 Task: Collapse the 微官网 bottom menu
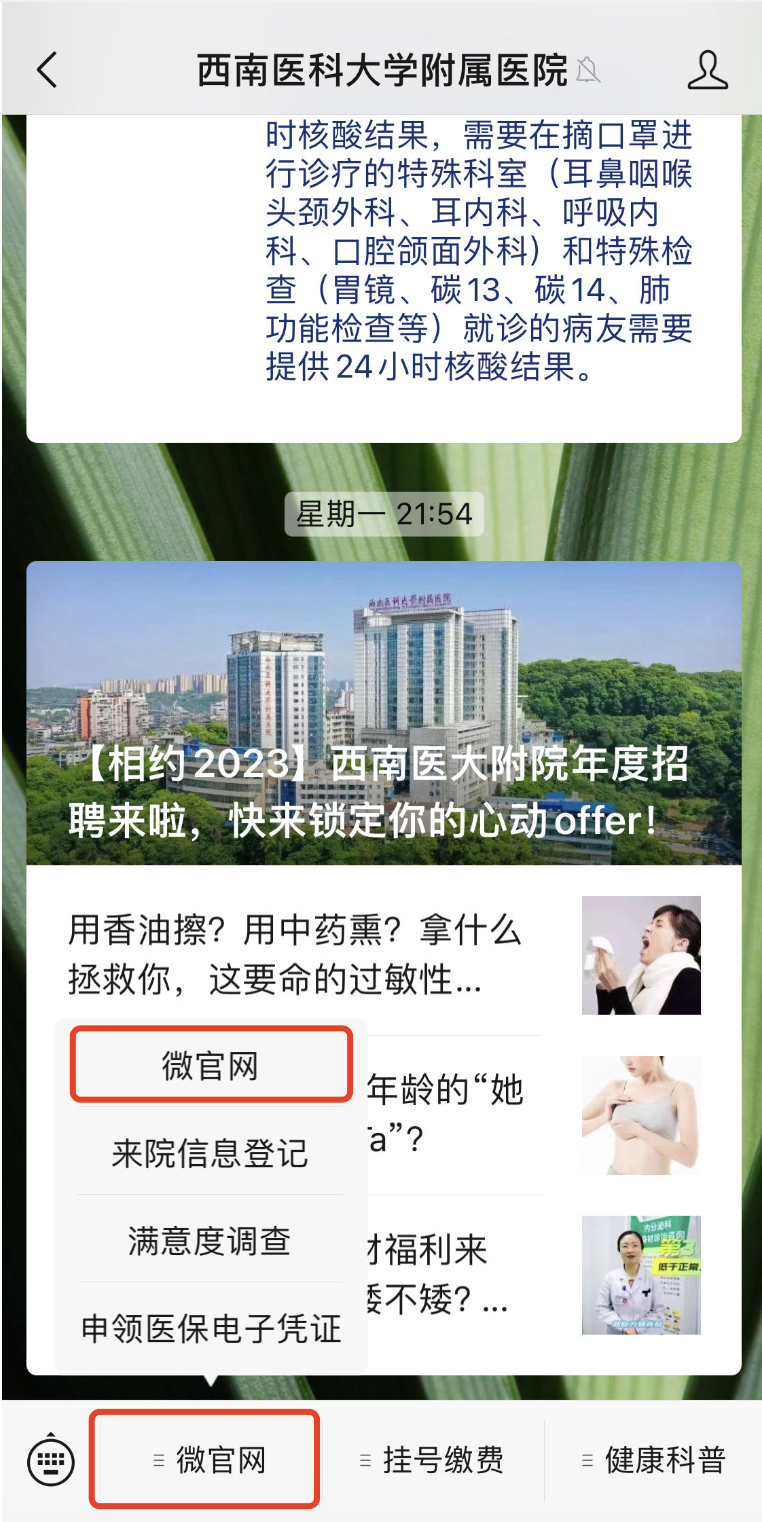click(206, 1460)
